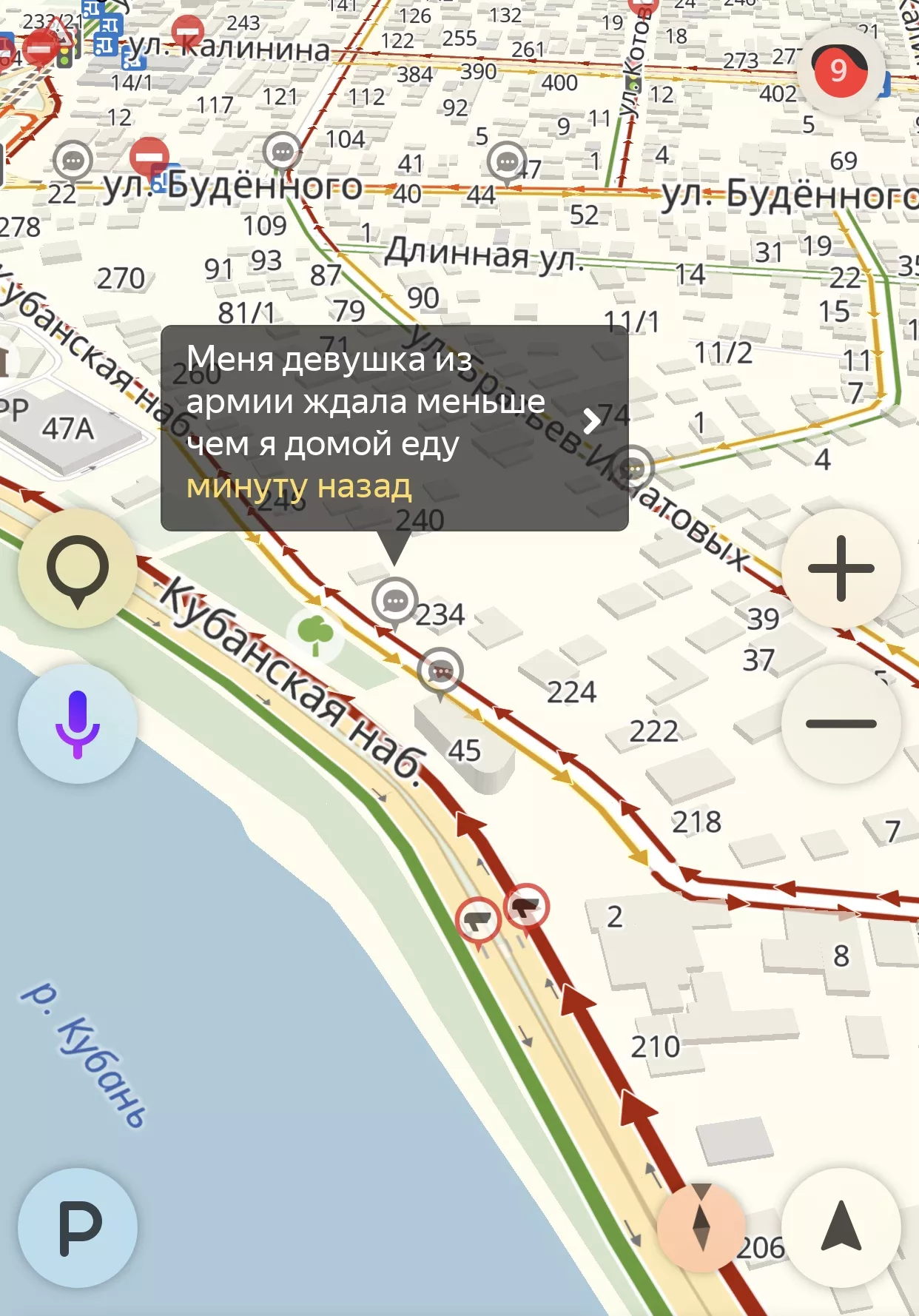Open the road comment marker near building 45
This screenshot has height=1316, width=919.
440,671
